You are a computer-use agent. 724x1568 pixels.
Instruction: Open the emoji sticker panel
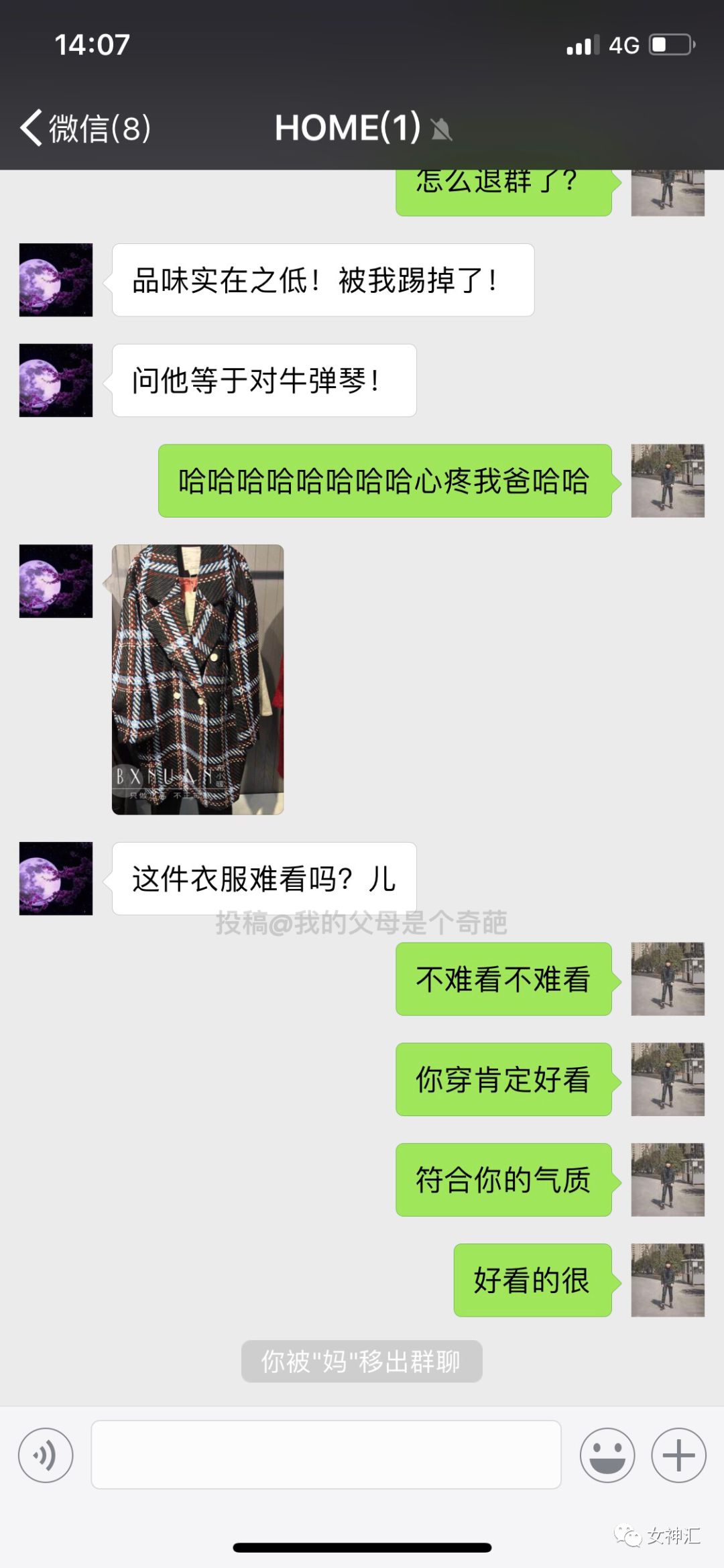pos(607,1455)
